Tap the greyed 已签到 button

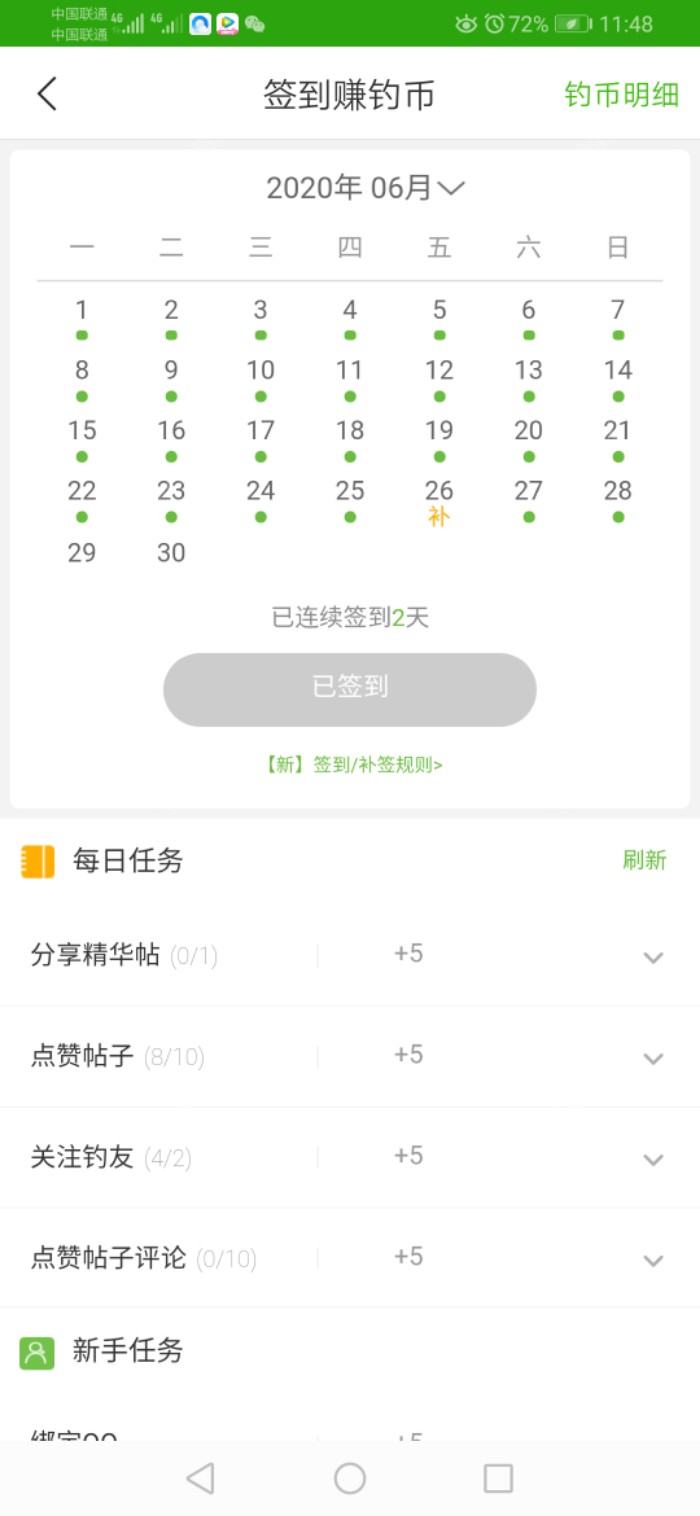(x=350, y=689)
